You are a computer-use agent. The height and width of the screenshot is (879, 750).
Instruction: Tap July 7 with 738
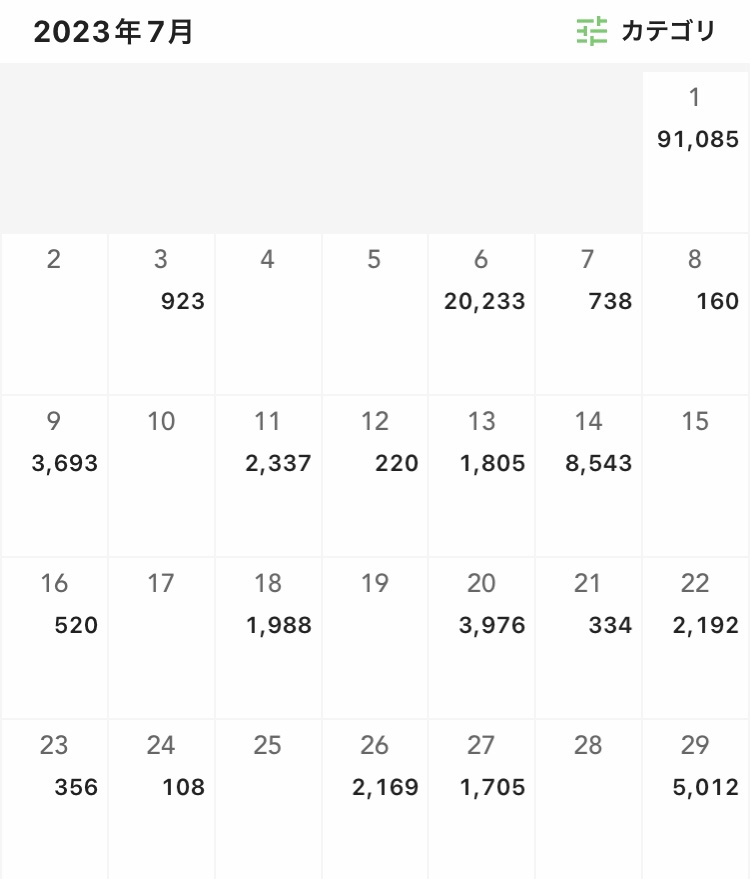pyautogui.click(x=588, y=312)
